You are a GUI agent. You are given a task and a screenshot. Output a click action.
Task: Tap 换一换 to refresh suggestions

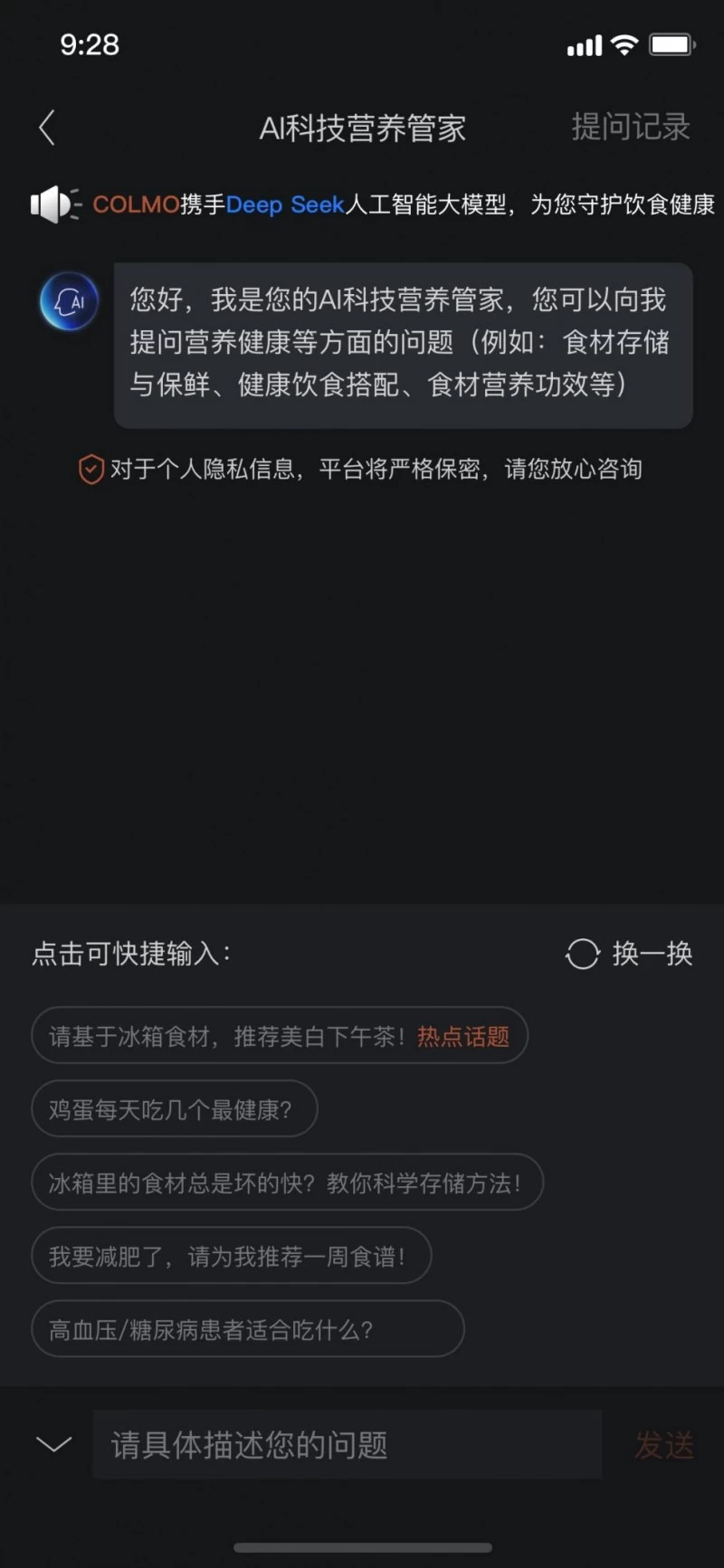pyautogui.click(x=630, y=953)
